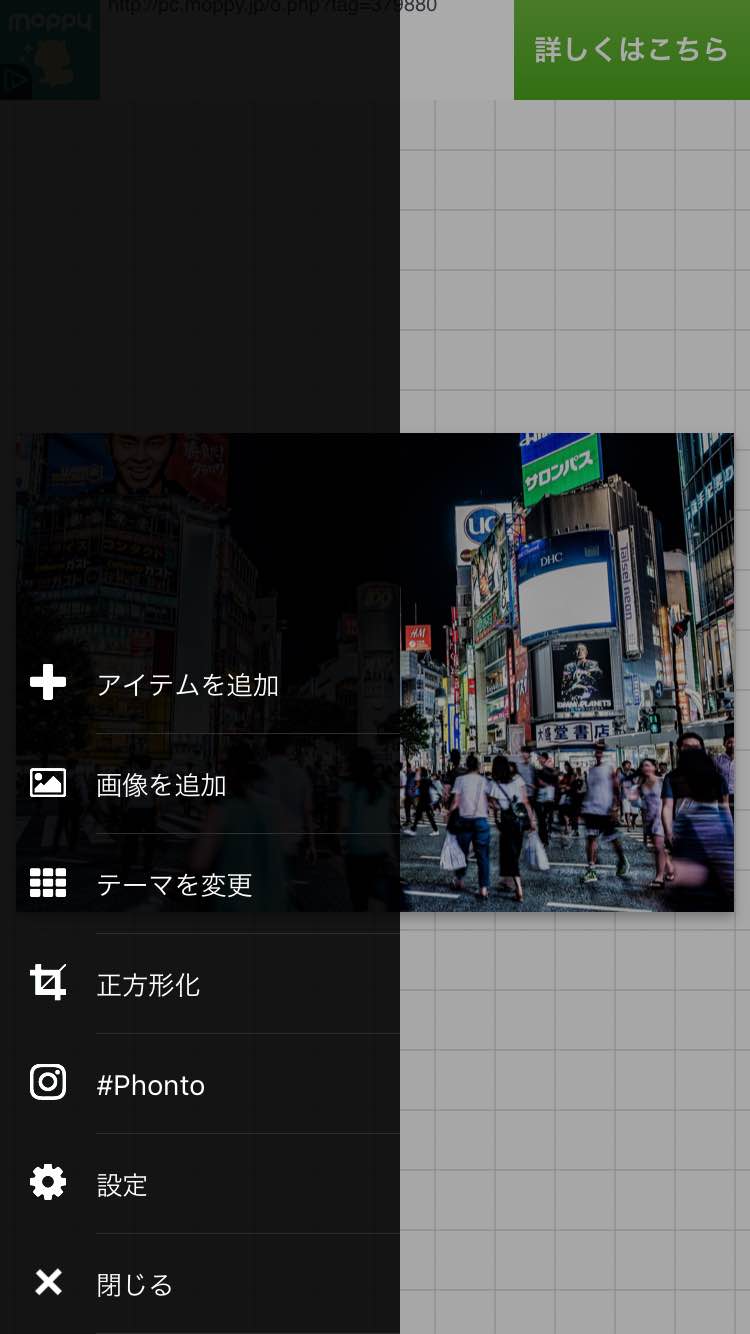This screenshot has width=750, height=1334.
Task: Click the plus icon to add an item
Action: (48, 682)
